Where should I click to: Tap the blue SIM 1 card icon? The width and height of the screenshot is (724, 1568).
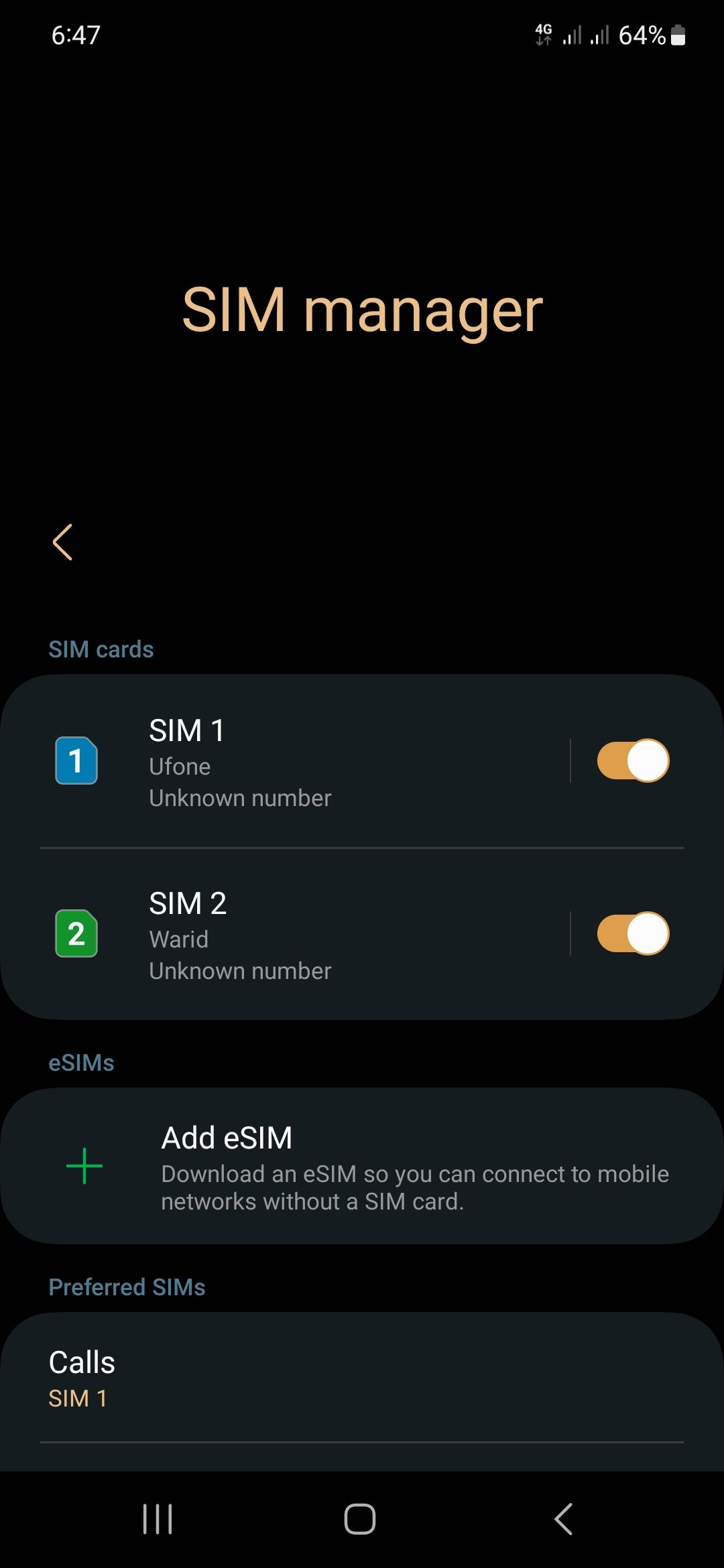click(x=76, y=761)
